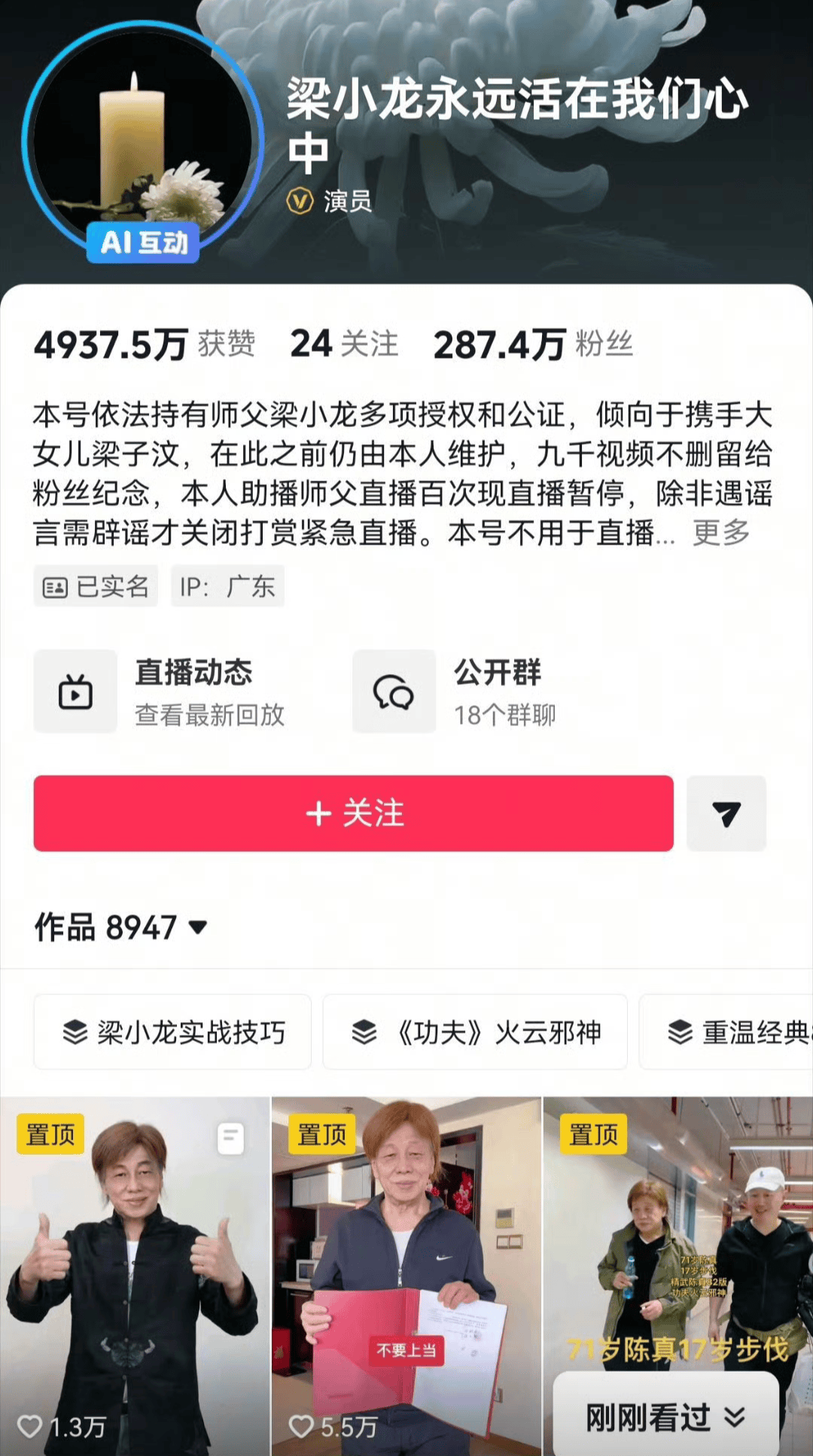Viewport: 813px width, 1456px height.
Task: View the 287.4万 粉丝 followers list
Action: click(x=533, y=345)
